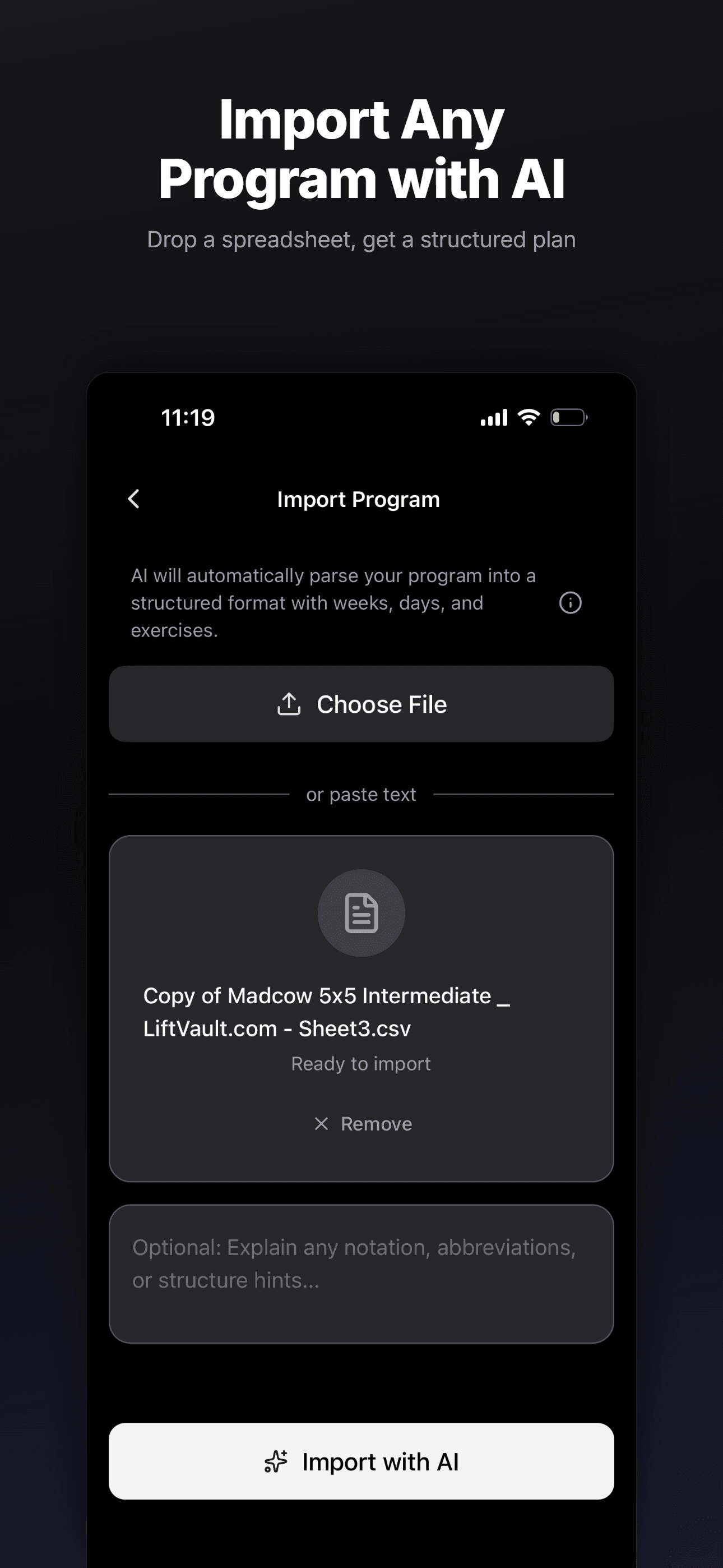Screen dimensions: 723x1568
Task: Tap the AI parsing description paragraph
Action: click(333, 602)
